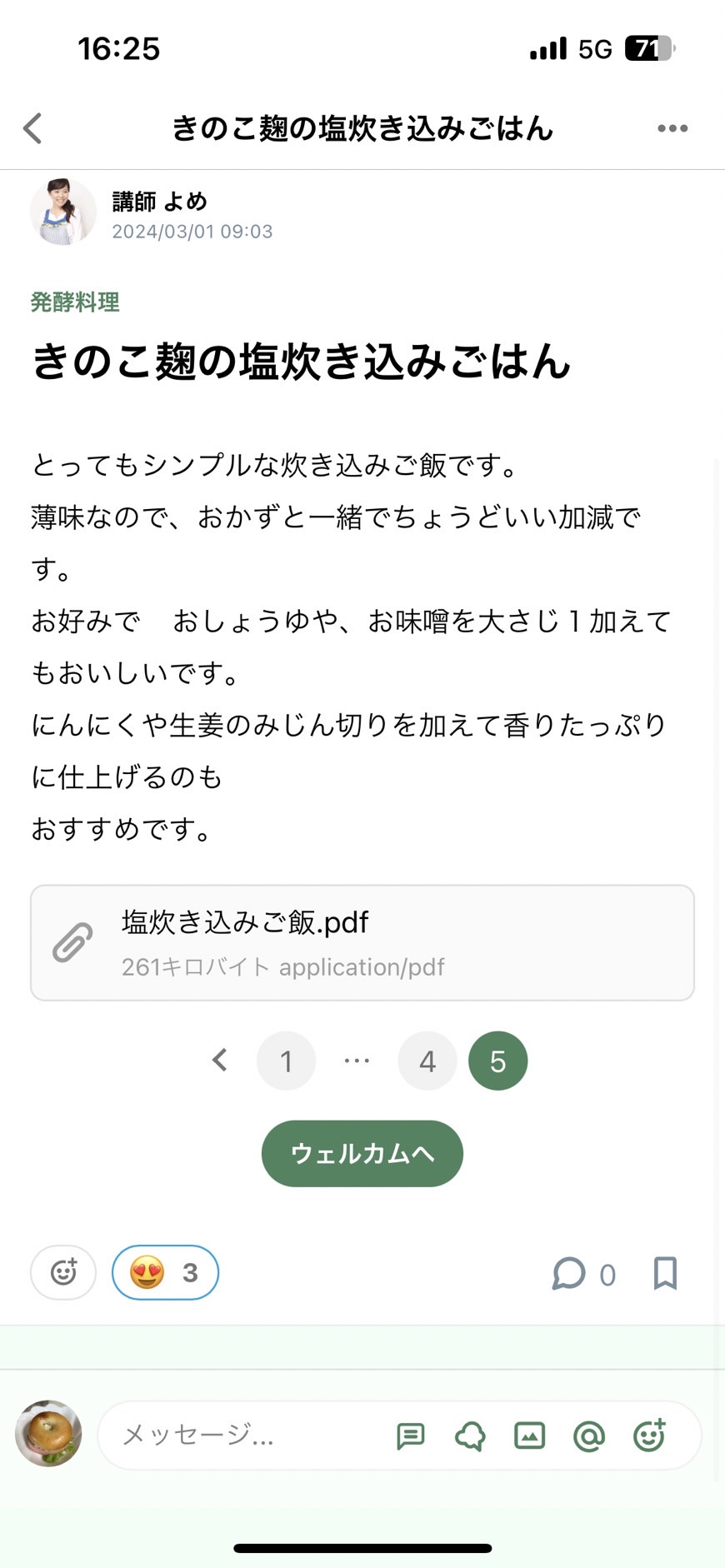The height and width of the screenshot is (1568, 725).
Task: Go to the previous page arrow
Action: [220, 1060]
